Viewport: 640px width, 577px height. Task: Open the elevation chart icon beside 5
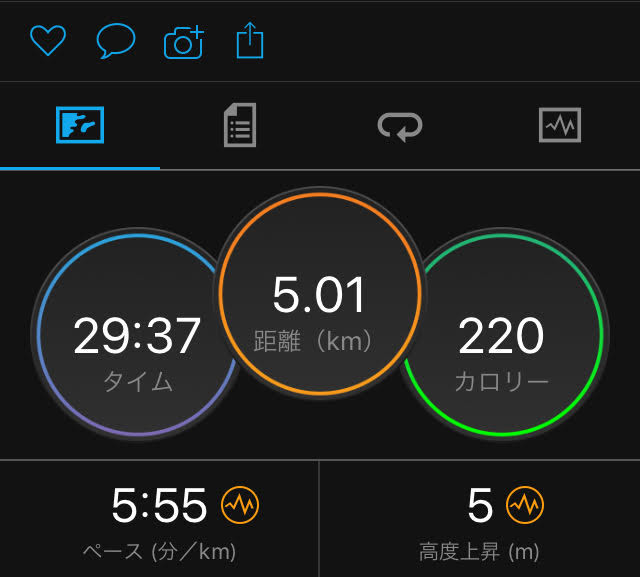pyautogui.click(x=525, y=505)
